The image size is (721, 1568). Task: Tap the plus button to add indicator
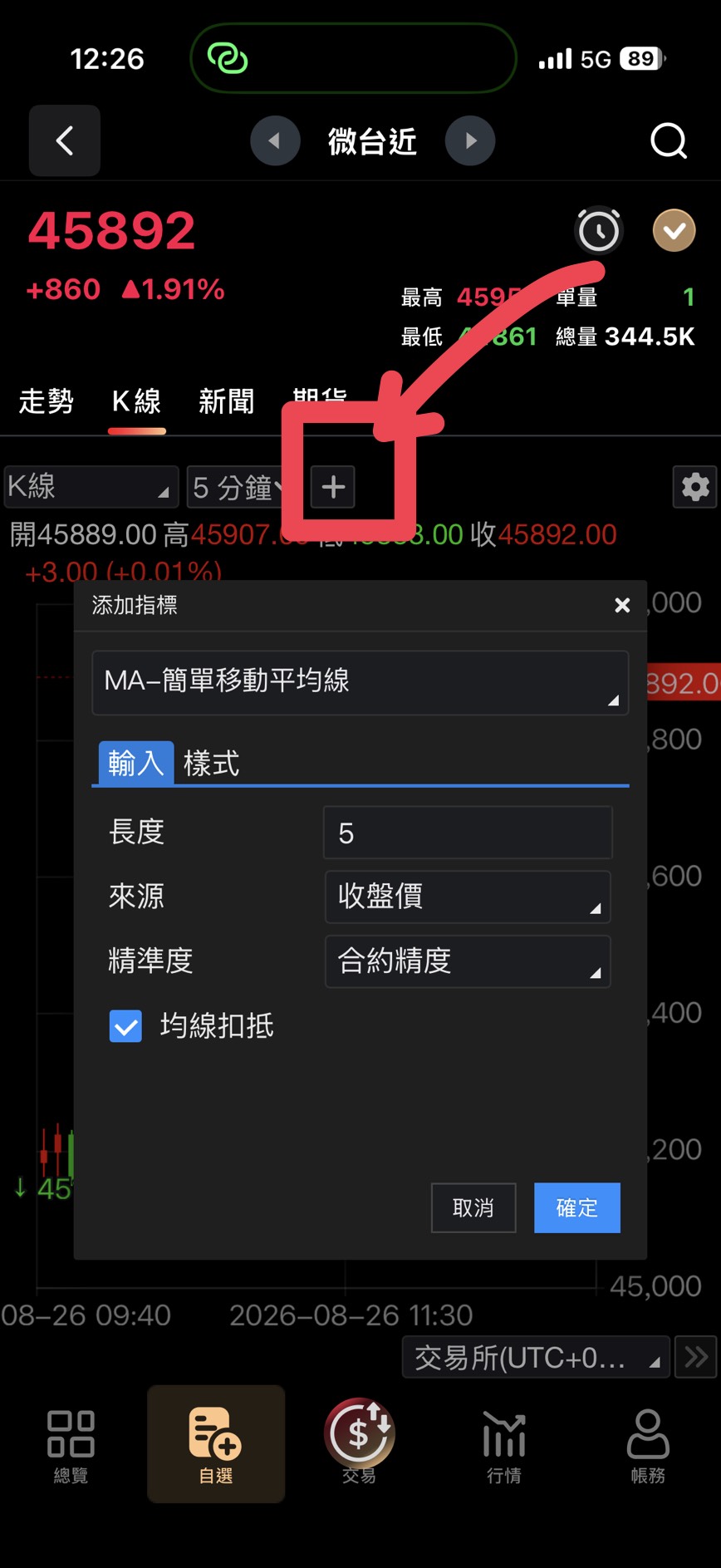333,487
